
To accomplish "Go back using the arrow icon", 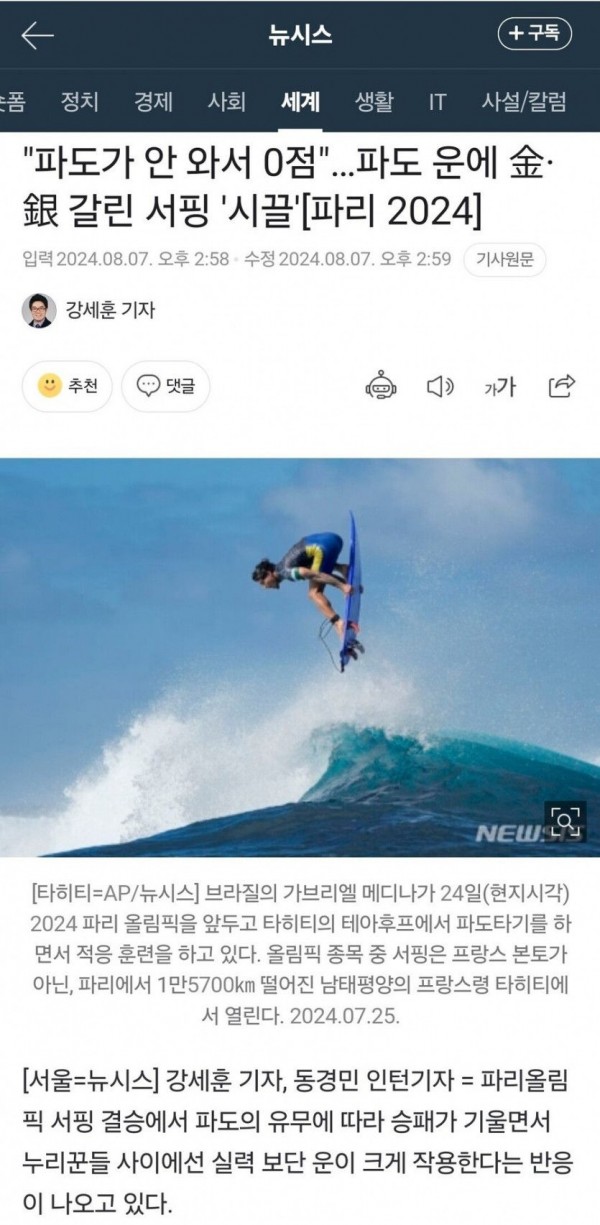I will pyautogui.click(x=37, y=36).
